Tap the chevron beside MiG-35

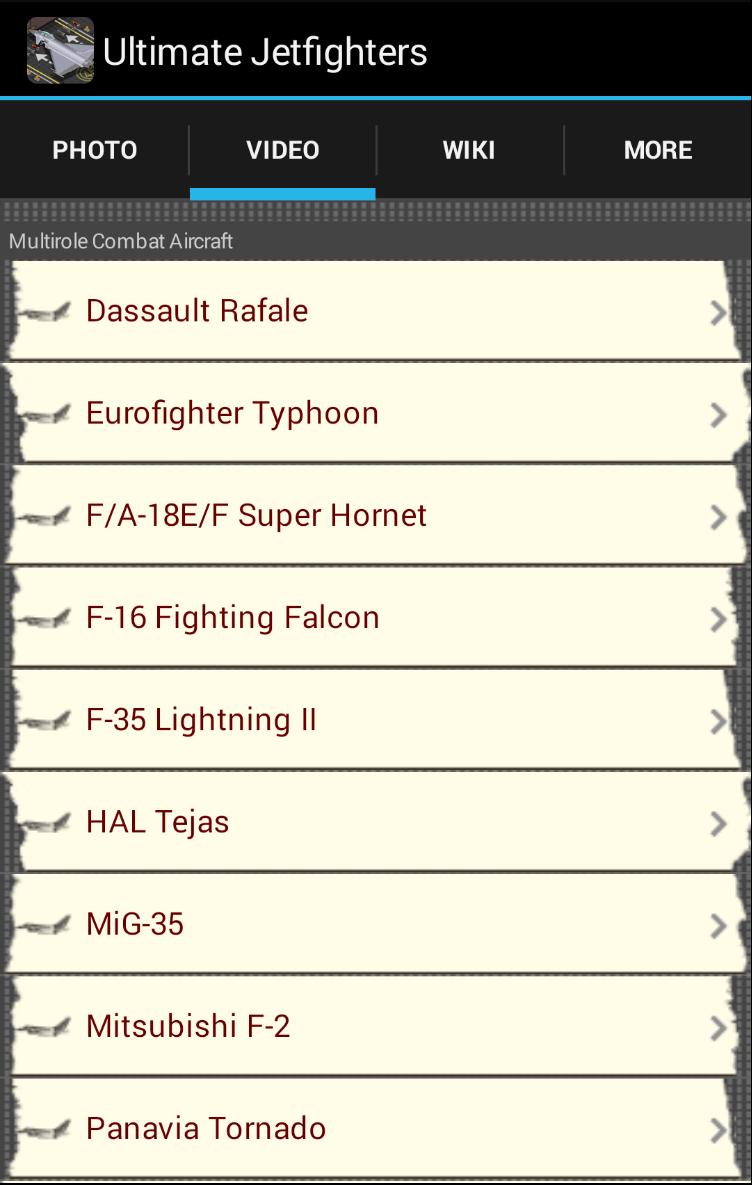point(719,924)
